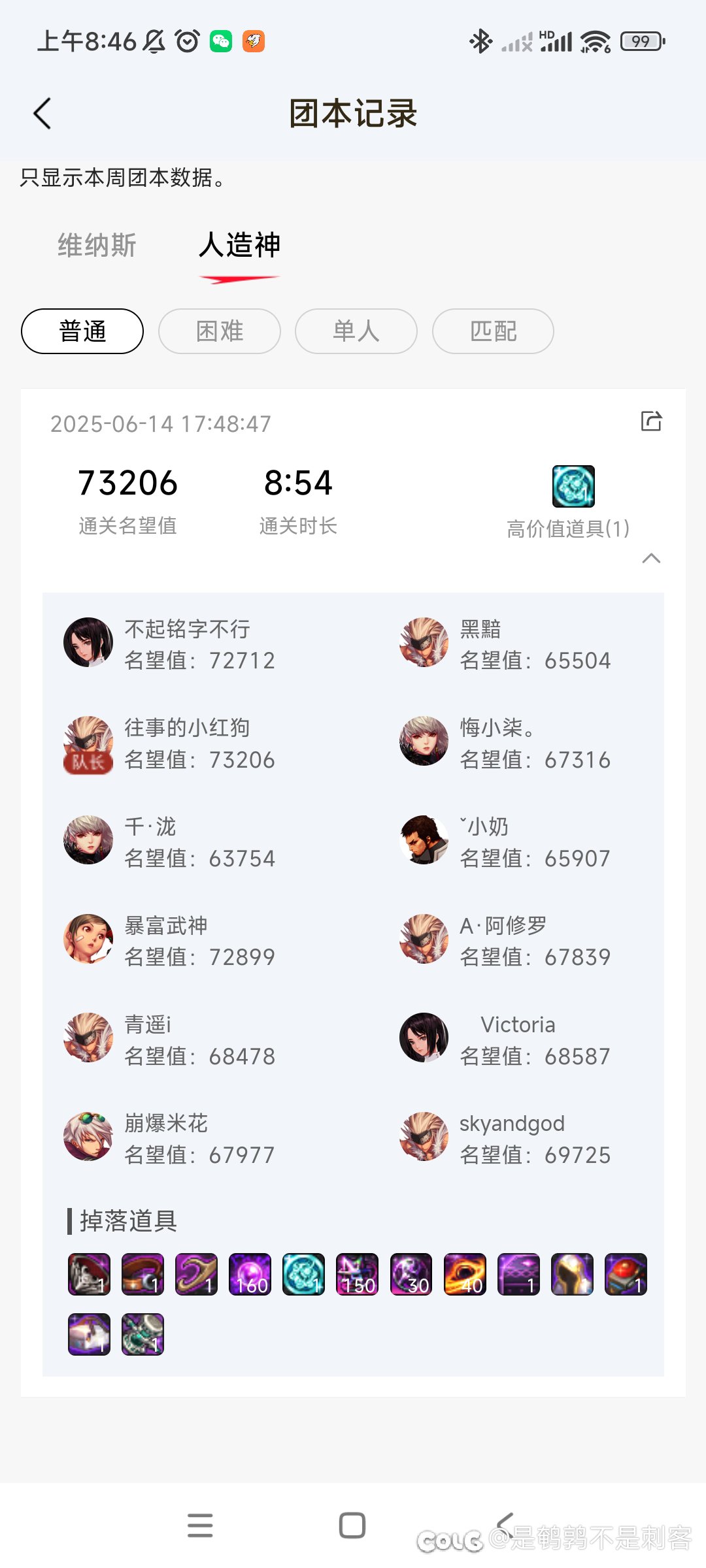Image resolution: width=706 pixels, height=1568 pixels.
Task: Tap the dropped item labeled 160
Action: pos(250,1274)
